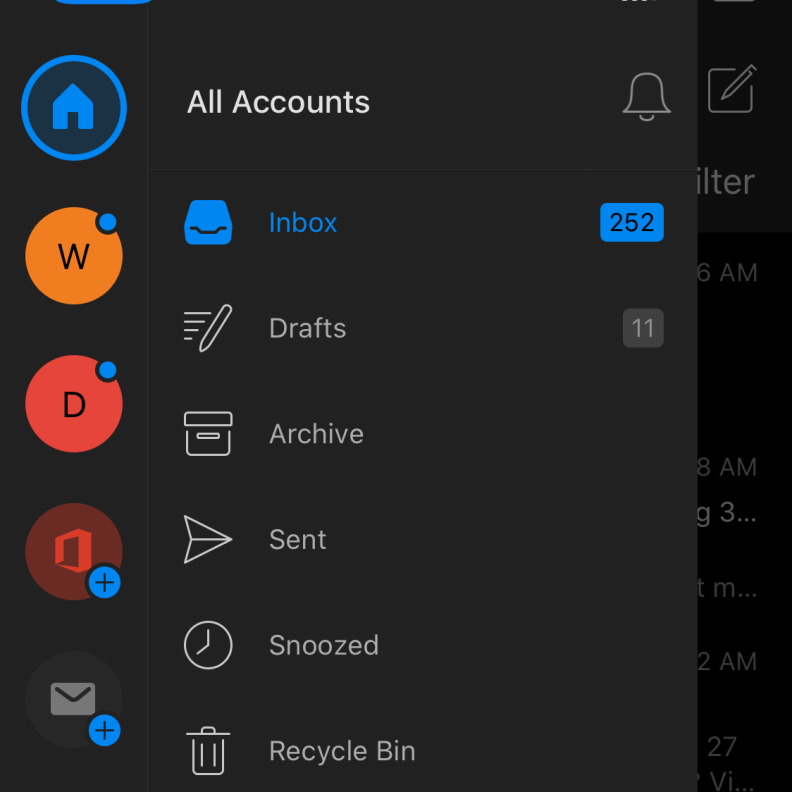792x792 pixels.
Task: Add a new mail account
Action: pos(74,700)
